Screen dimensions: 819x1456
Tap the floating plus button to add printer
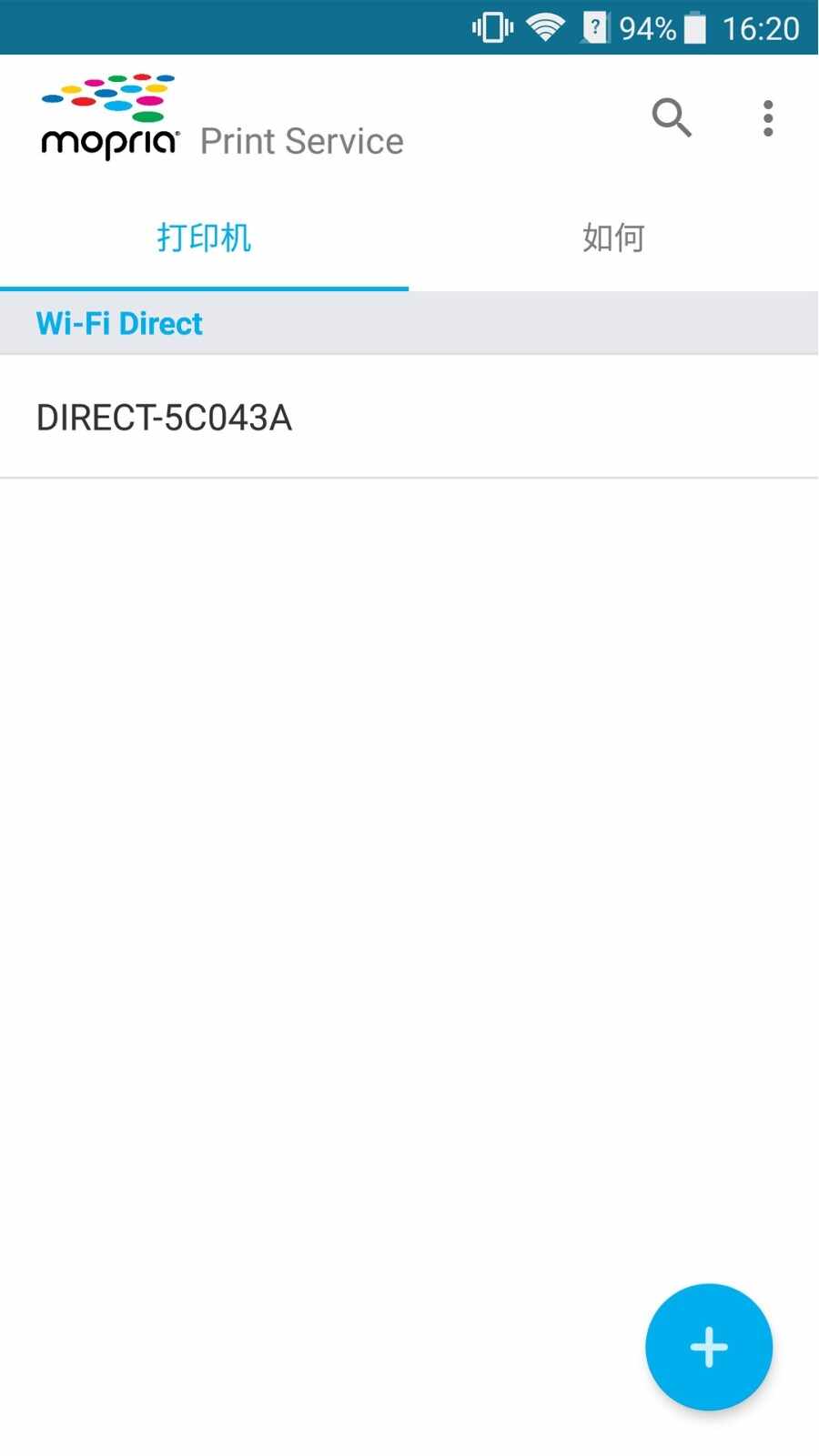[x=708, y=1346]
